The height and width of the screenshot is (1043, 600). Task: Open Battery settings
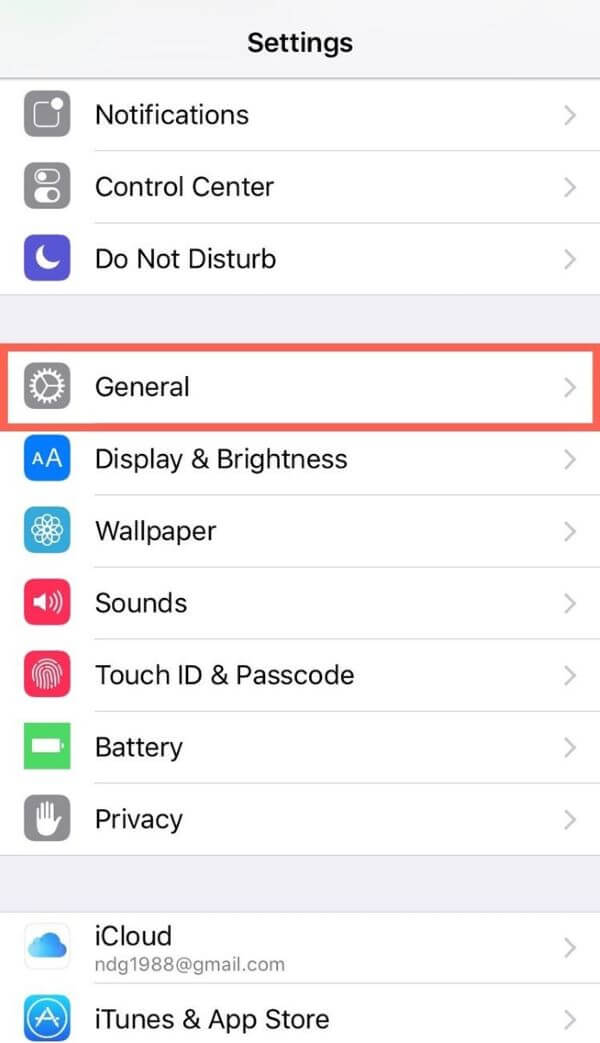pos(300,747)
